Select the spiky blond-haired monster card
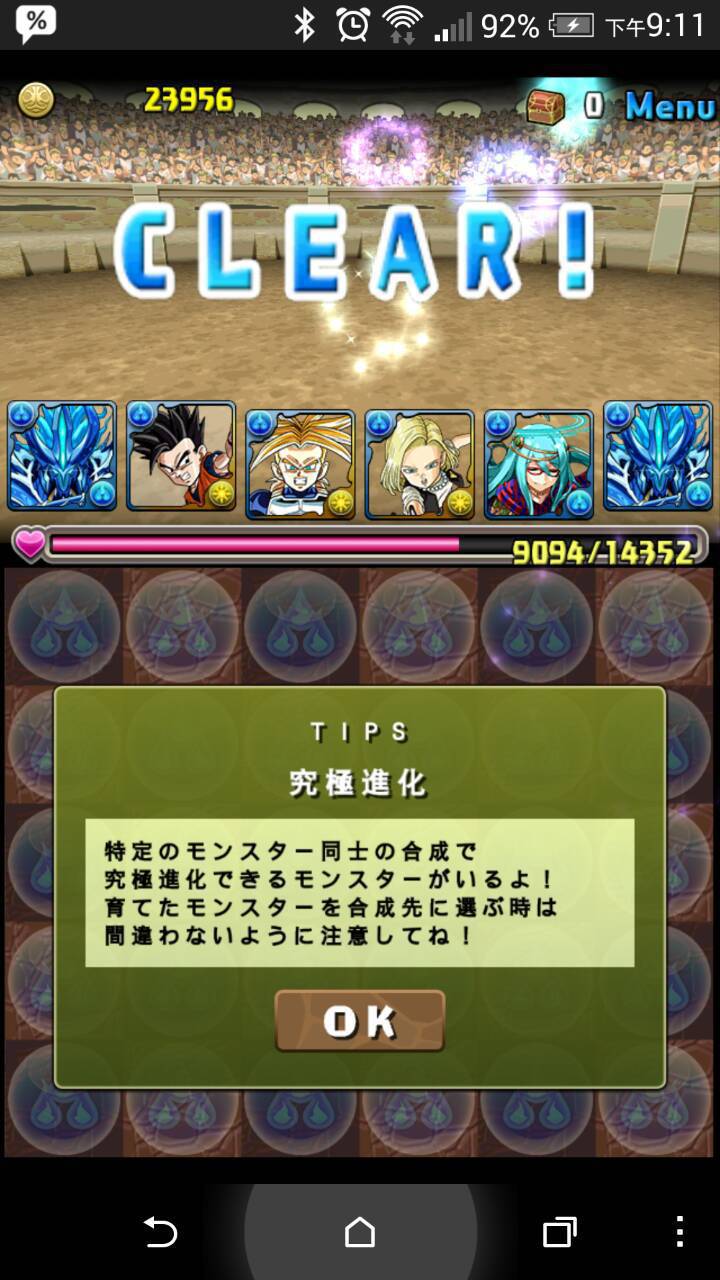720x1280 pixels. pos(300,464)
